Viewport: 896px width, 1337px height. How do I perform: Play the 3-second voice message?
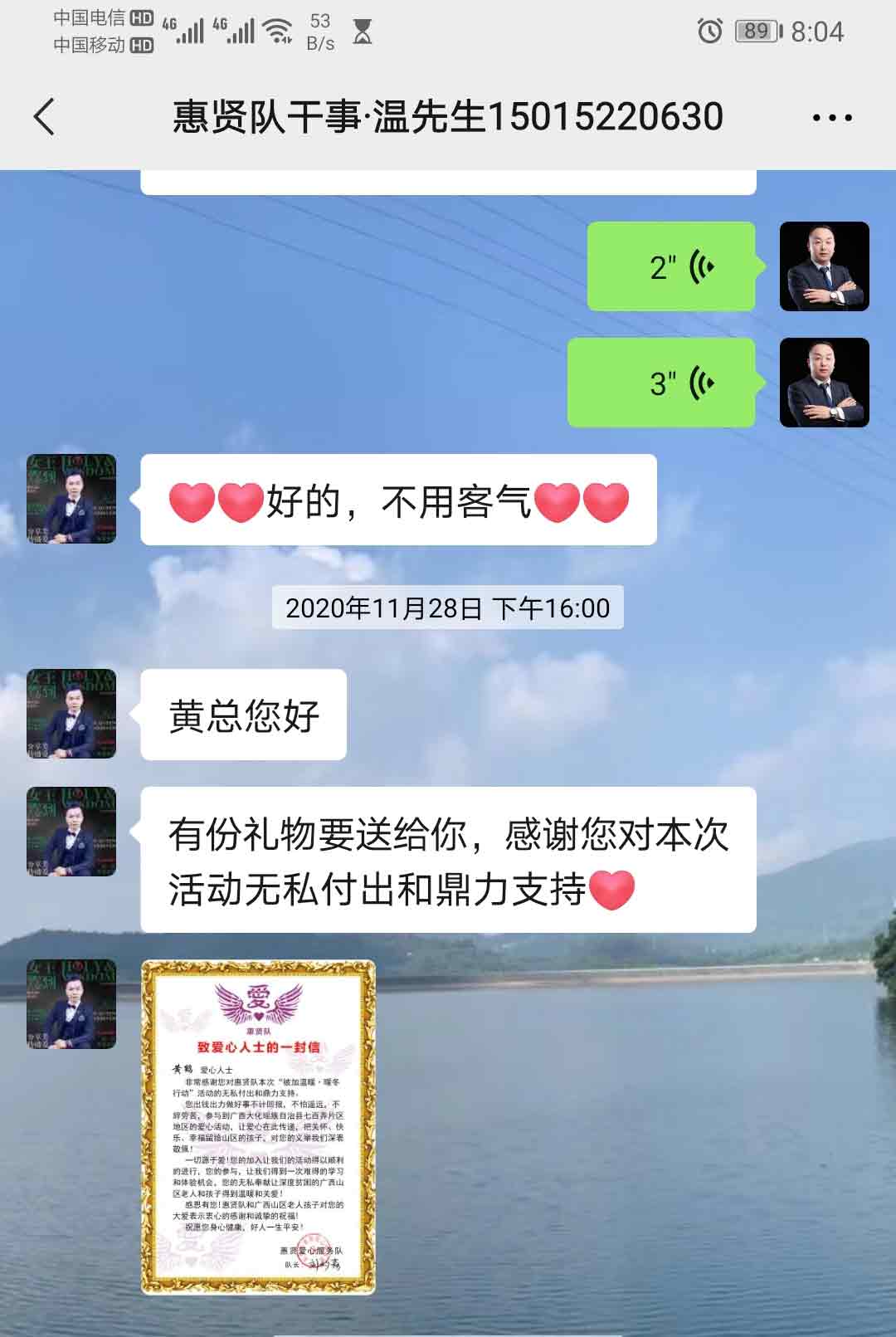[x=661, y=383]
